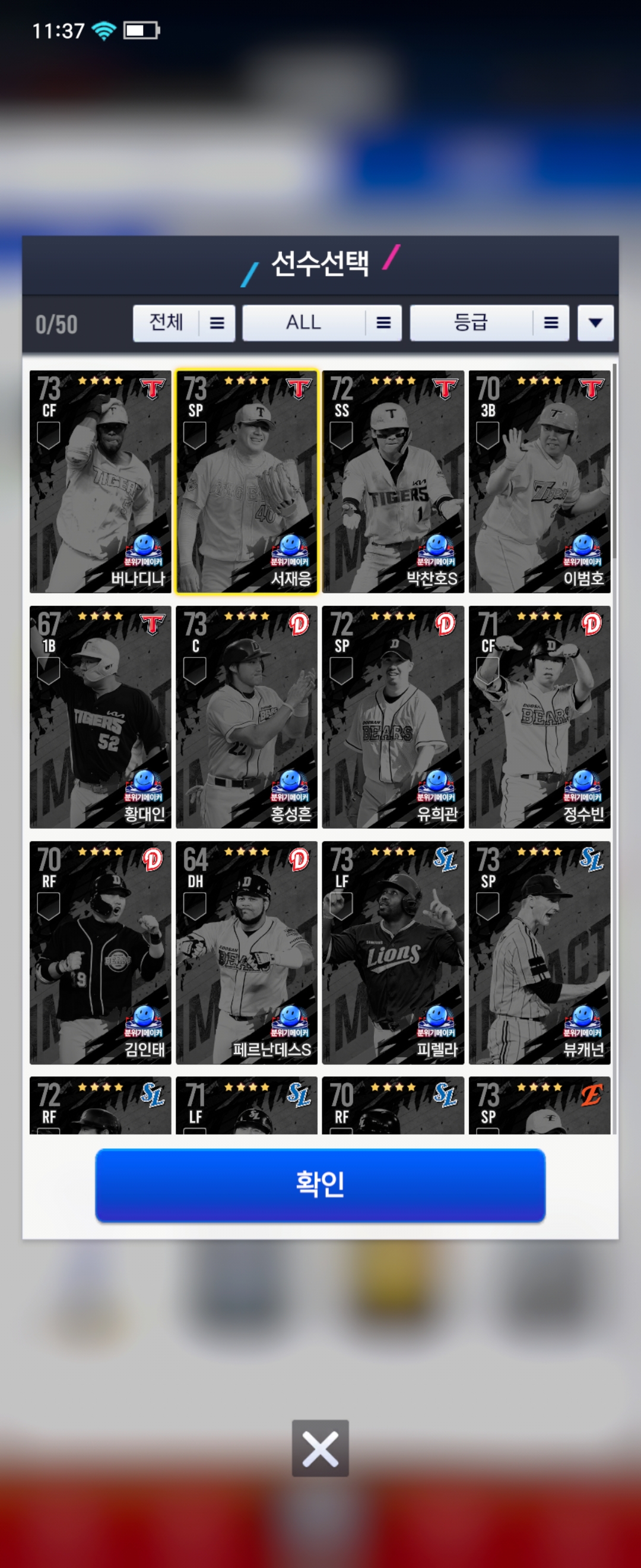Select the 버나디나 player card

100,482
